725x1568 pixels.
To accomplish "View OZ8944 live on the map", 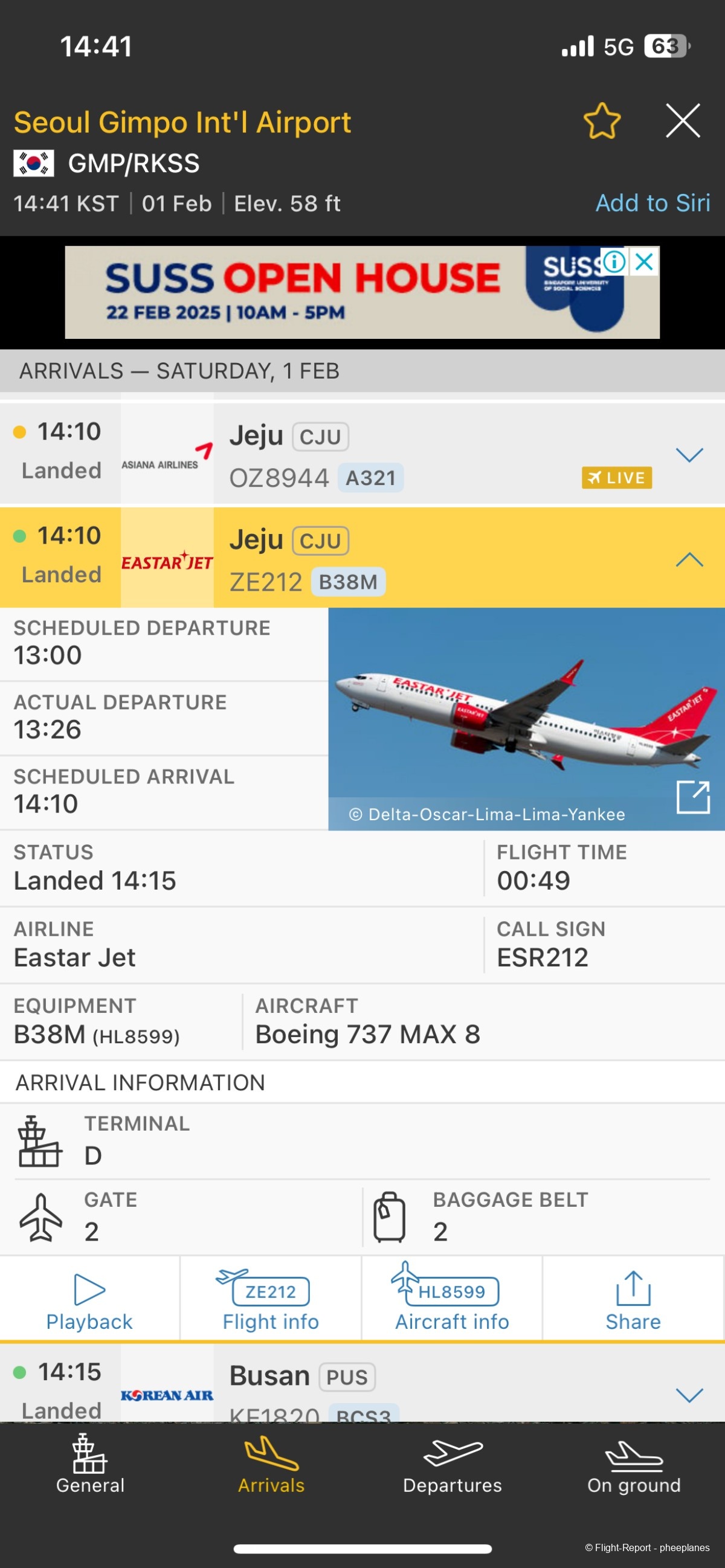I will (x=616, y=478).
